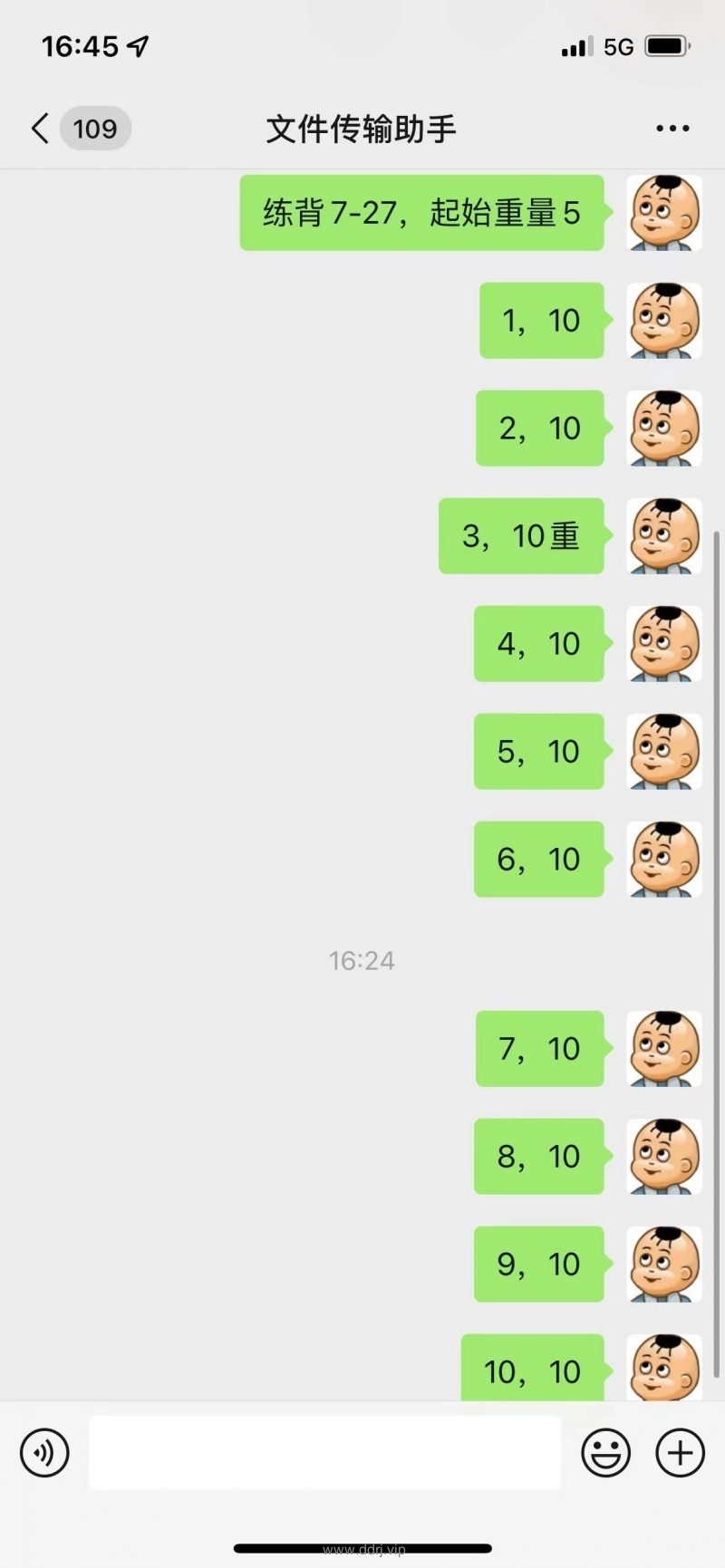Viewport: 725px width, 1568px height.
Task: Open the plus attachment menu
Action: click(680, 1453)
